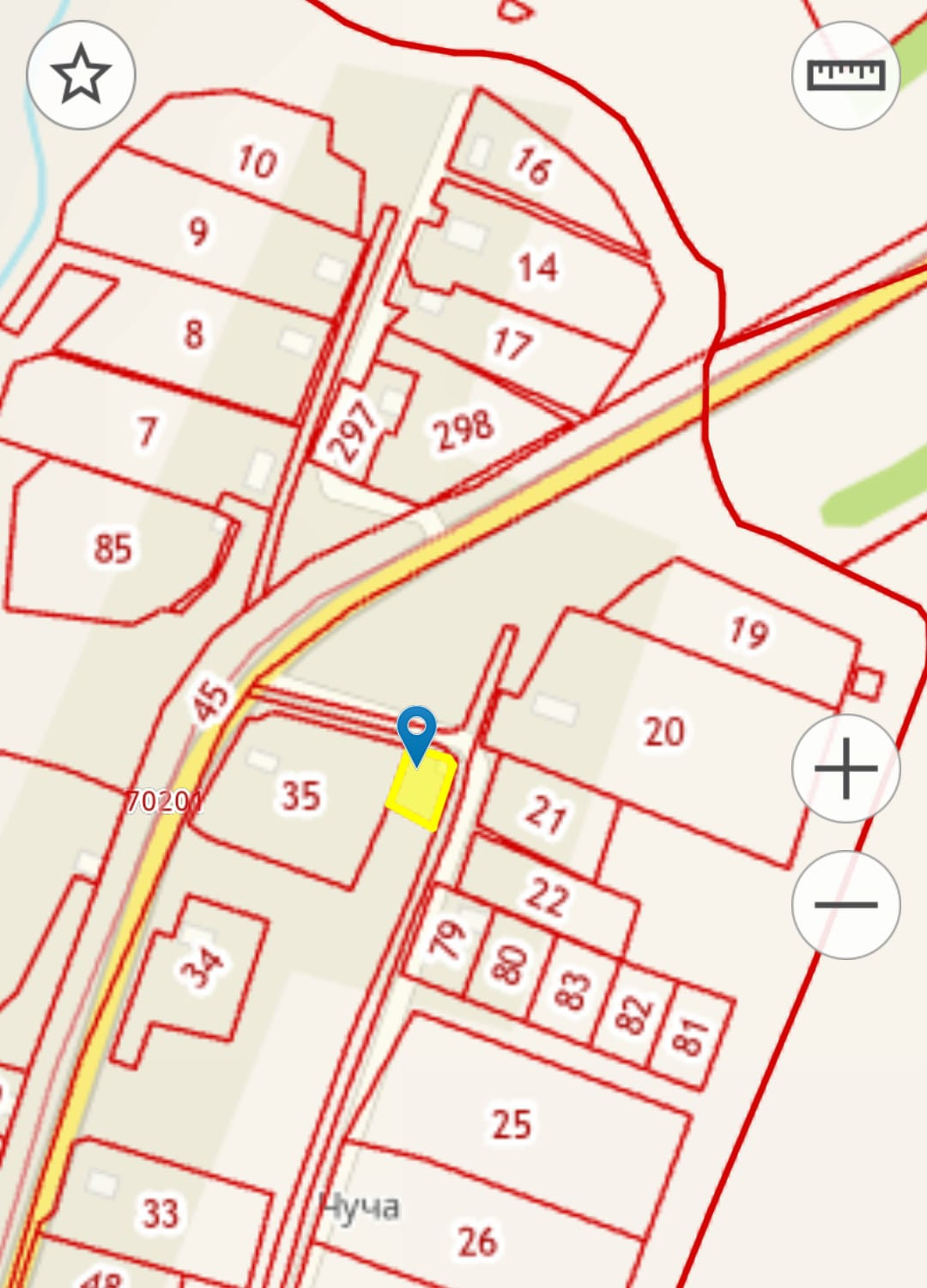
Task: Zoom in with the plus button
Action: [x=845, y=768]
